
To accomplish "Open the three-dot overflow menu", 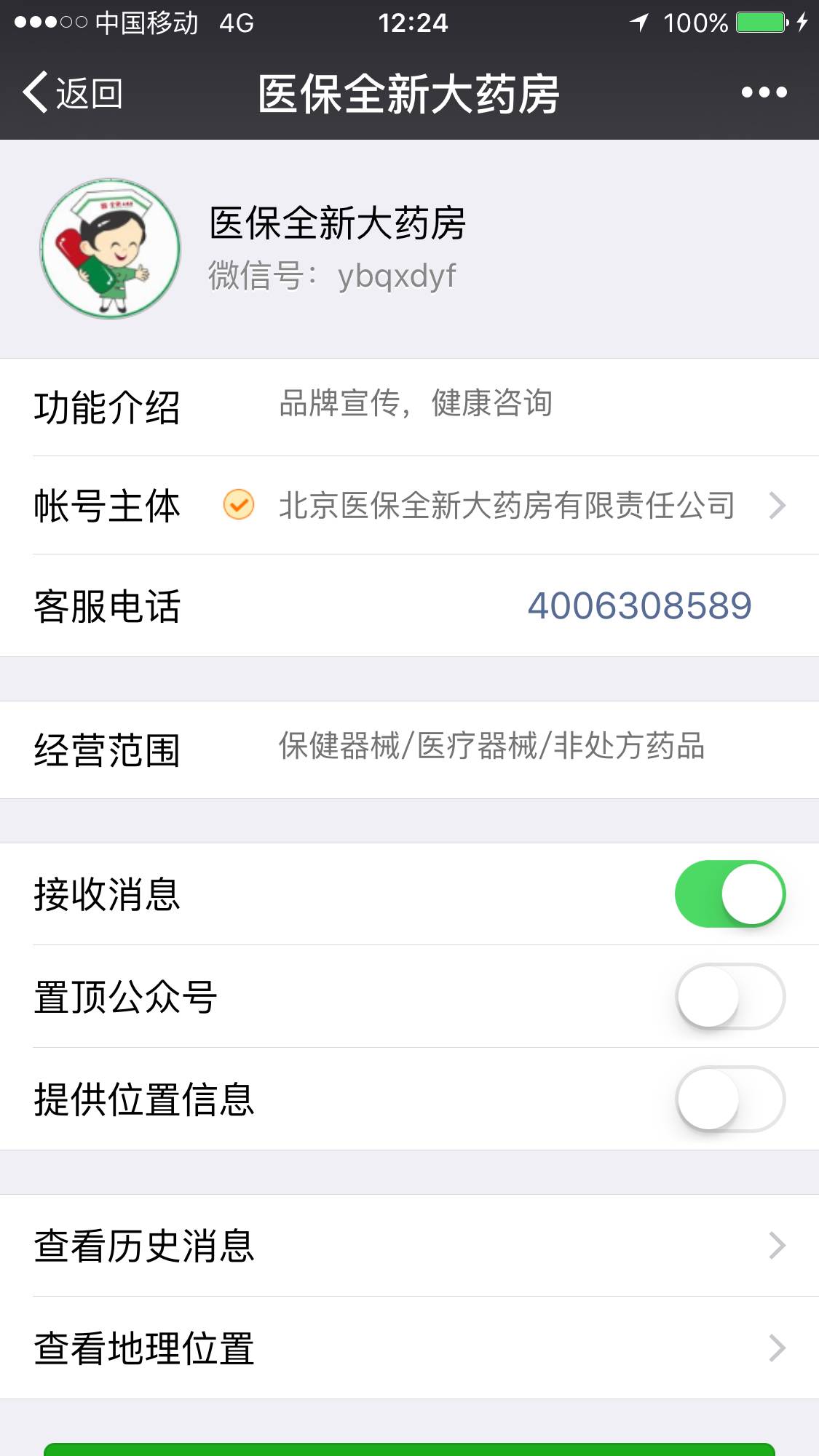I will (x=764, y=92).
